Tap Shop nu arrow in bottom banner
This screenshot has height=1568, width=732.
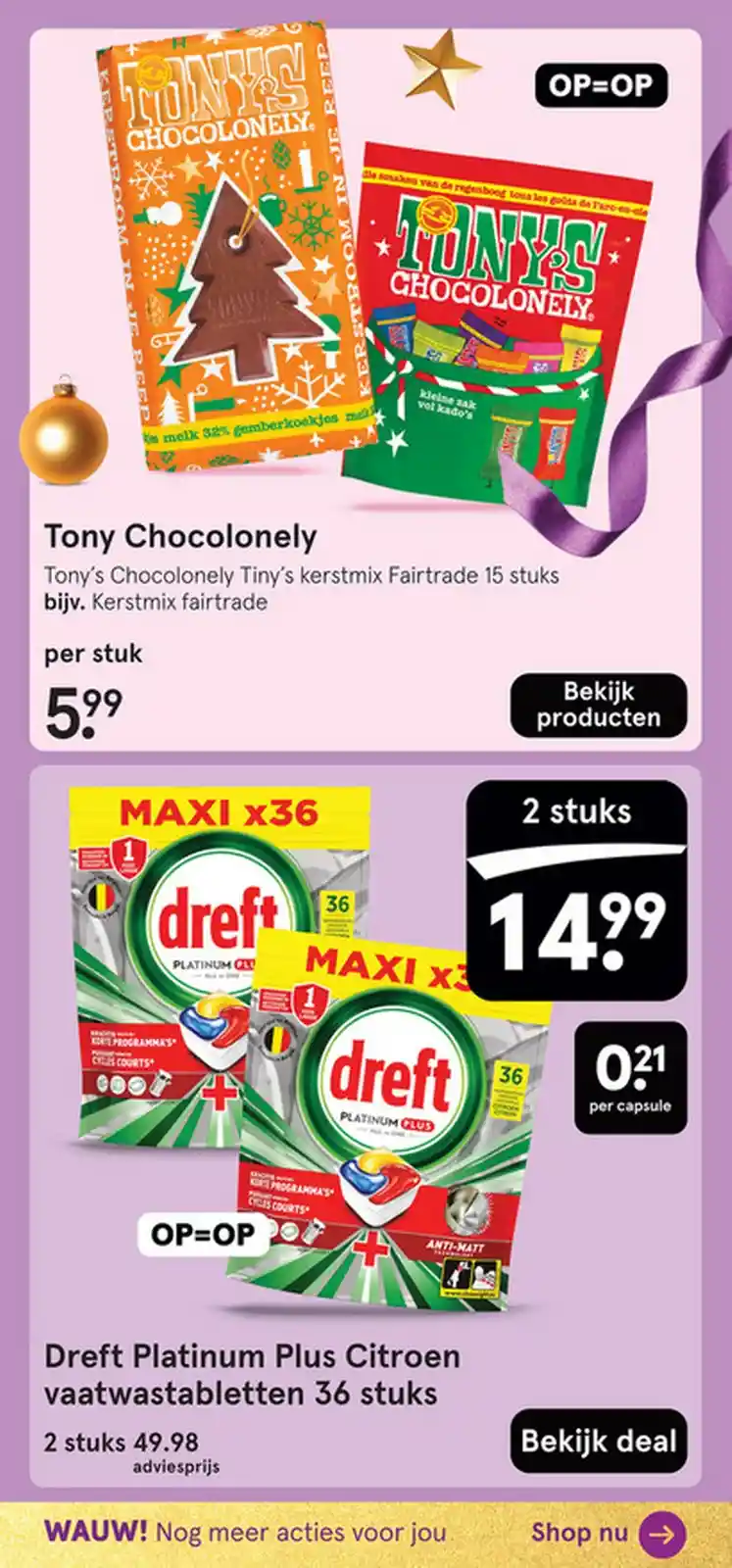[x=661, y=1534]
